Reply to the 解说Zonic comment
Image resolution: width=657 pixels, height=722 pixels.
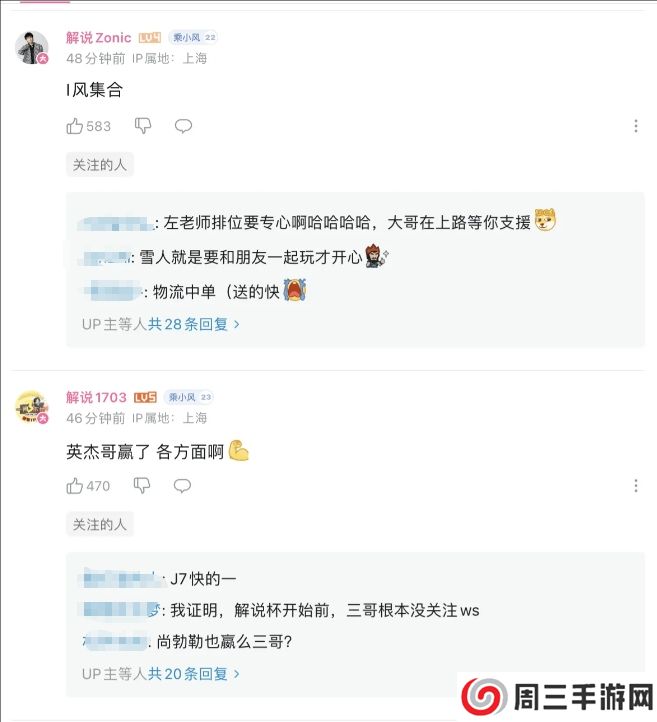[x=183, y=126]
